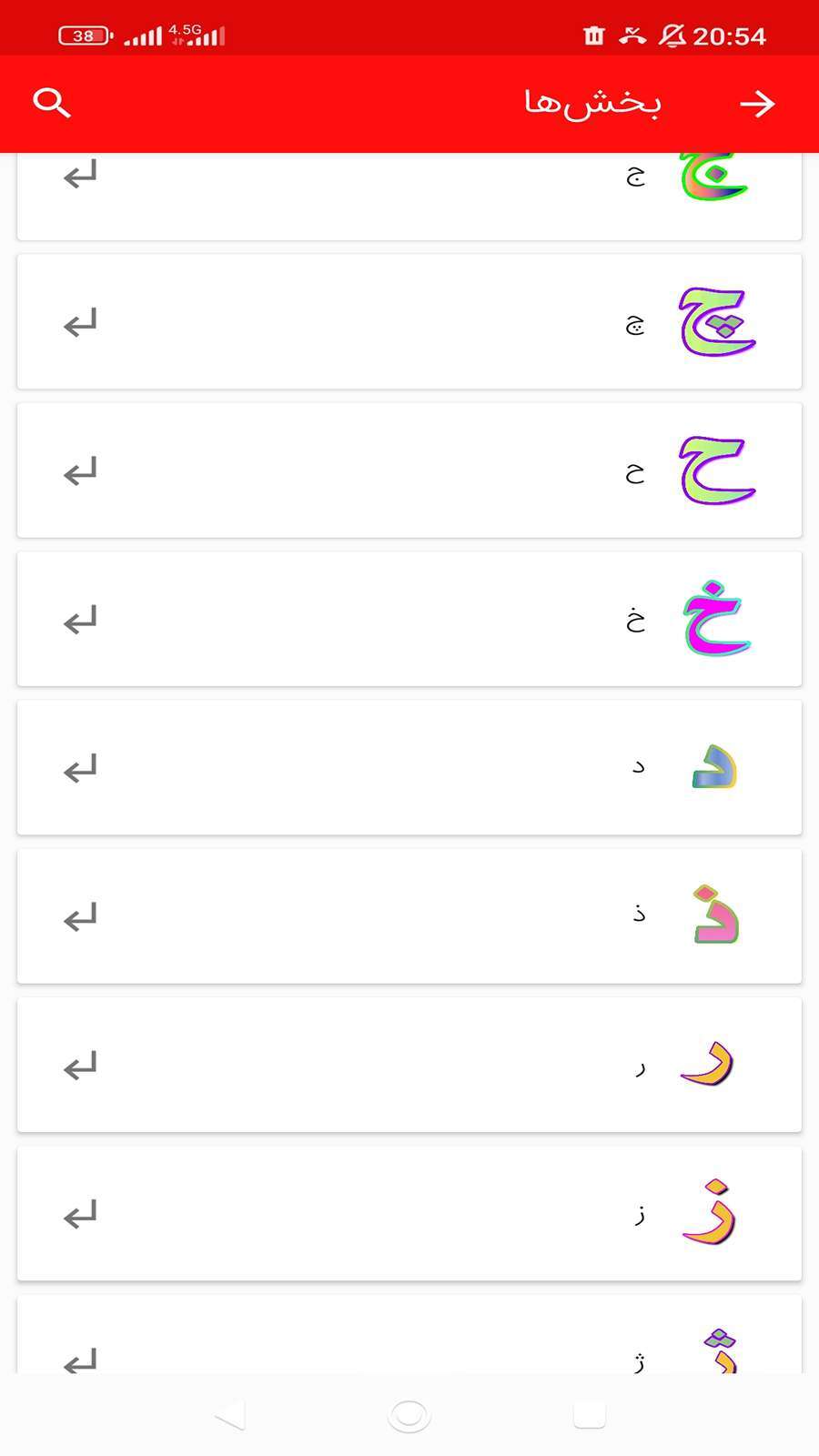This screenshot has width=819, height=1456.
Task: Select the partially visible ج letter icon
Action: (x=714, y=175)
